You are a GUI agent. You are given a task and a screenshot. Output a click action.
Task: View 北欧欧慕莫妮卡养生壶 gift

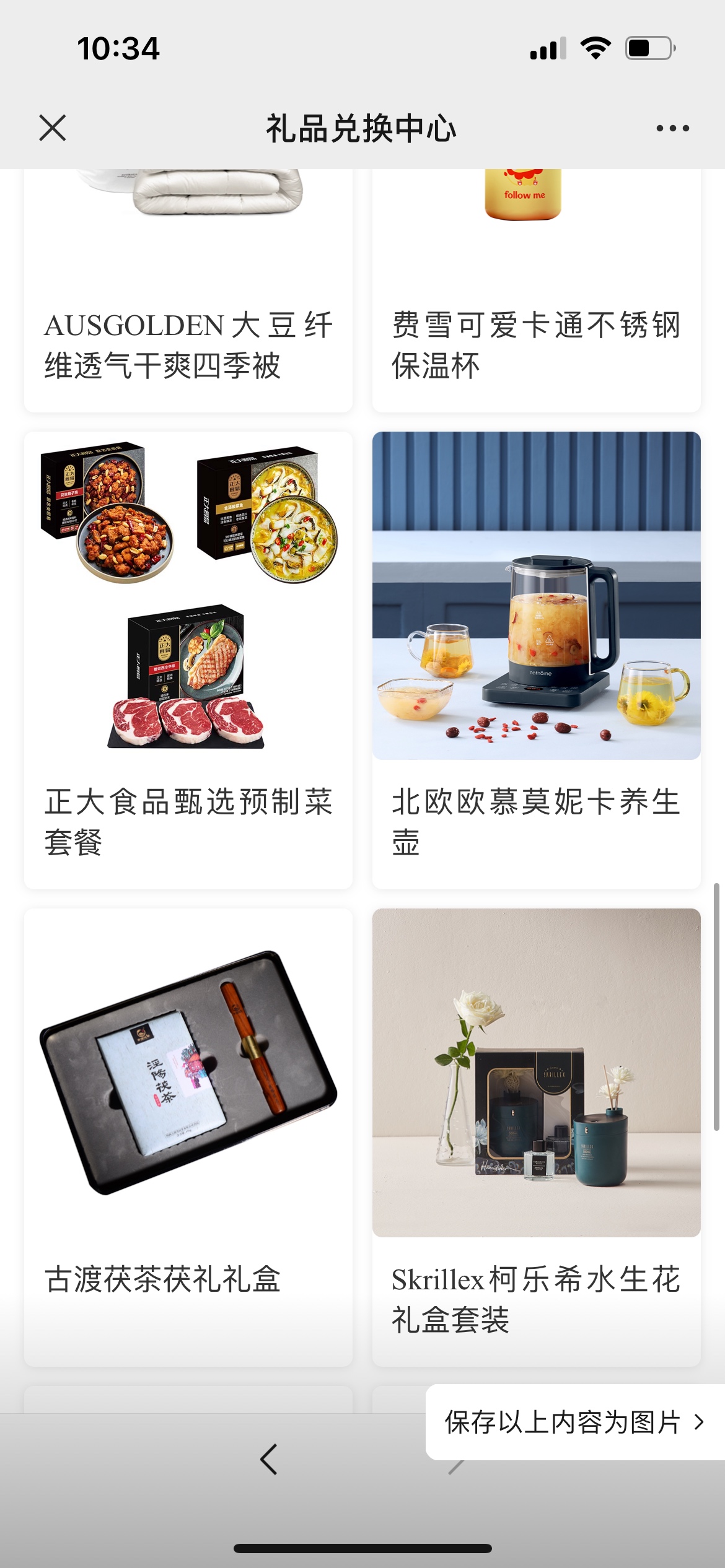(536, 660)
